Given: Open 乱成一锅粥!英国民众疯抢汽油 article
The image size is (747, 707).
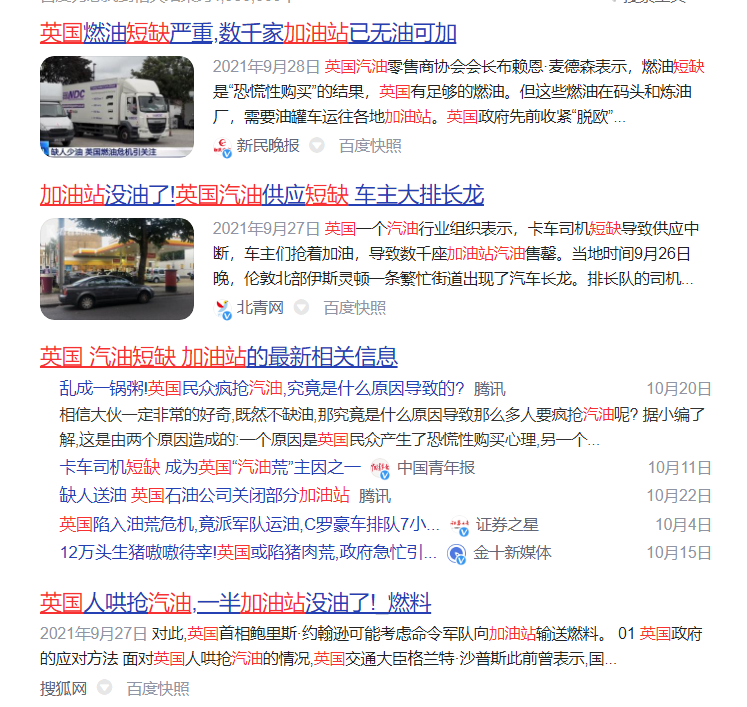Looking at the screenshot, I should tap(262, 389).
